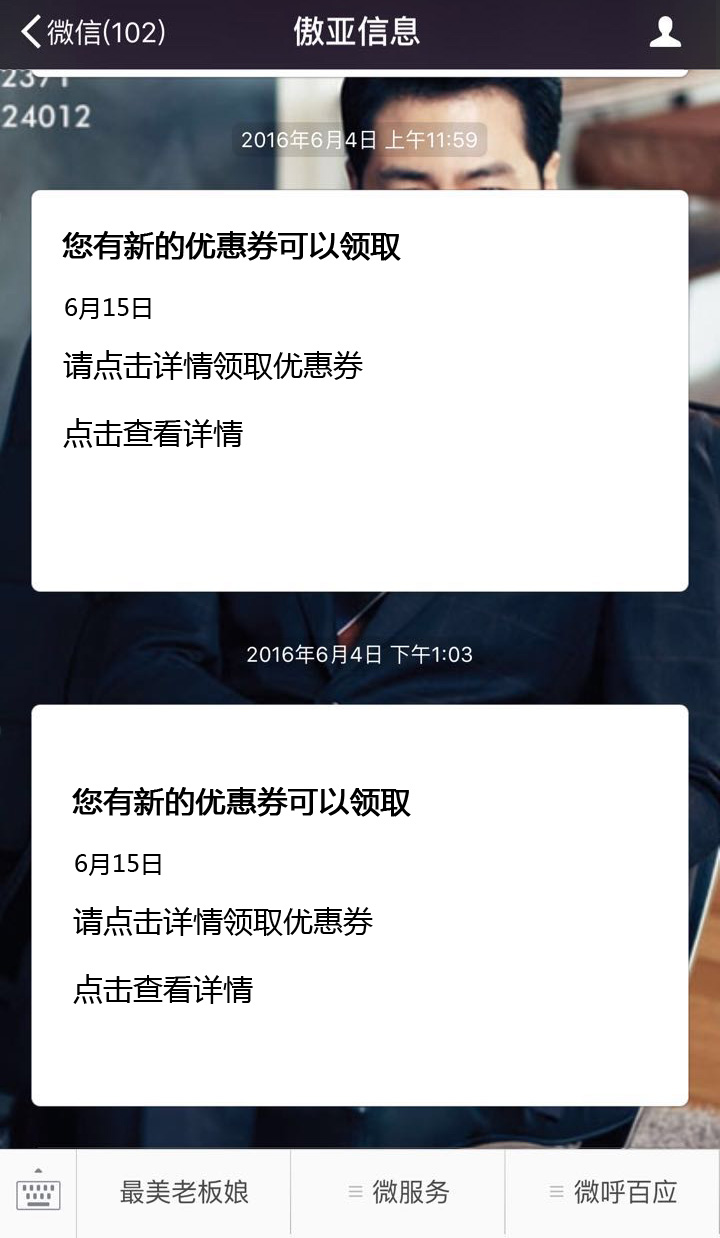Open the 傲亚信息 account profile icon

tap(665, 32)
